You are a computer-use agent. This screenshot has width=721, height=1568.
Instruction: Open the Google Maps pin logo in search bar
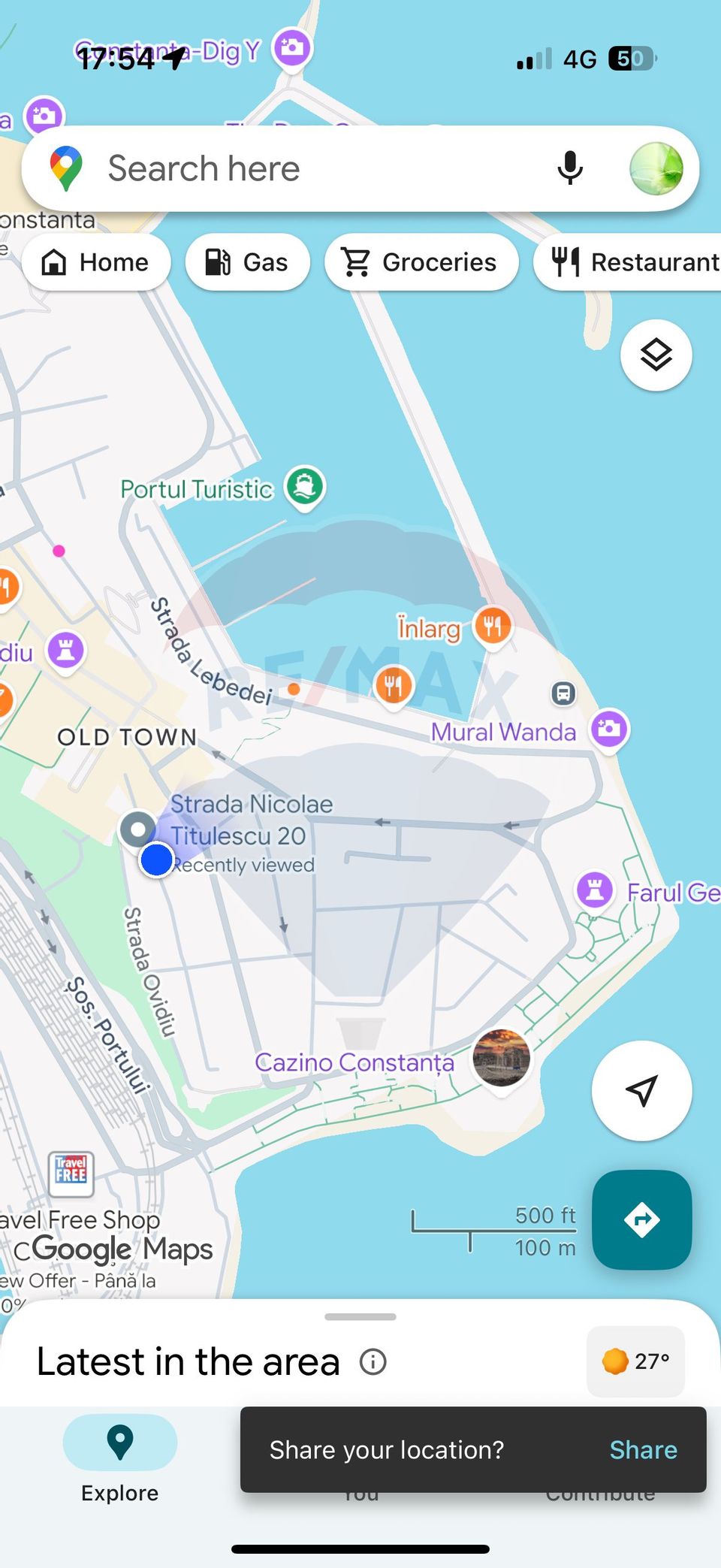point(66,168)
